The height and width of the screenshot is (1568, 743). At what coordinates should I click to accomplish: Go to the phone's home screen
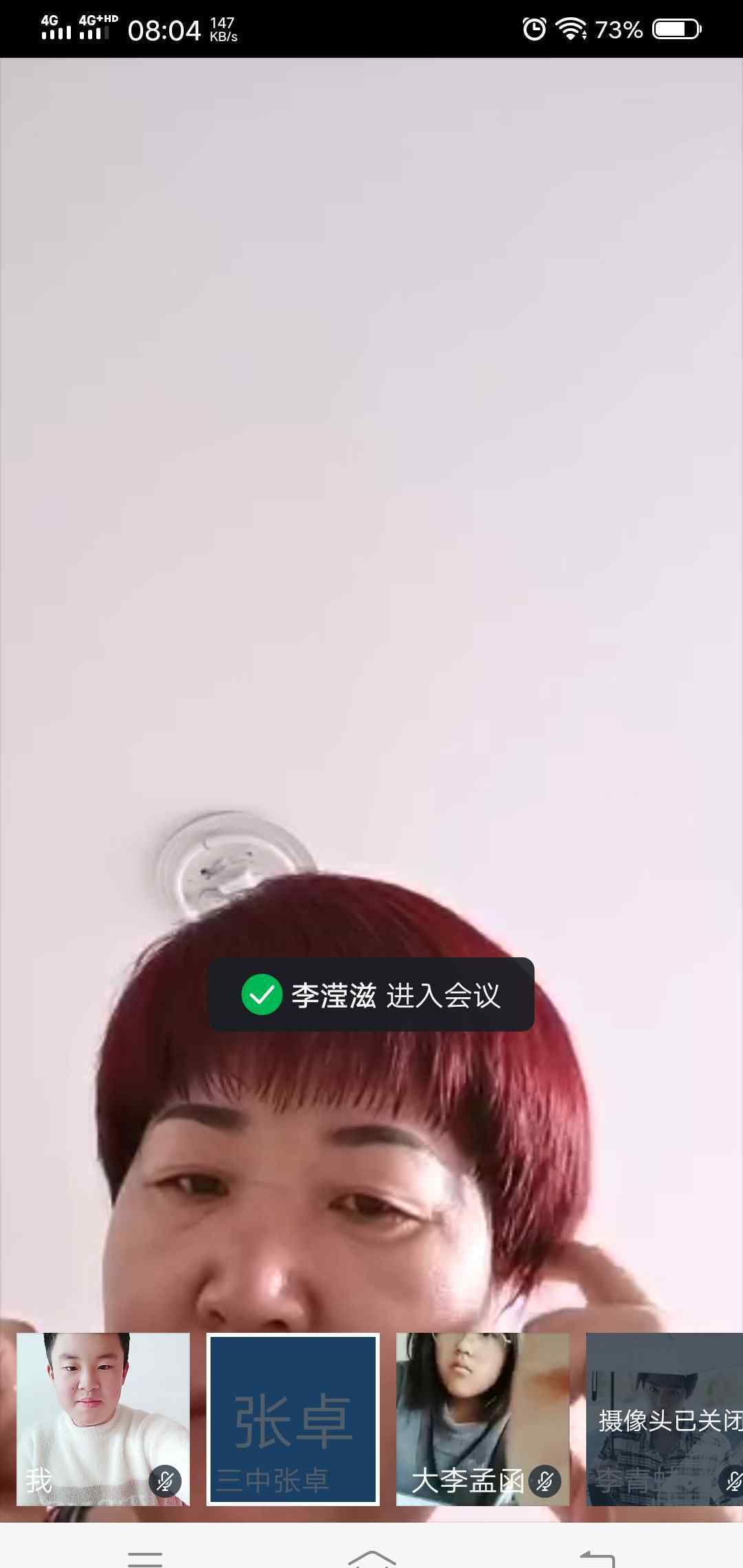tap(371, 1558)
